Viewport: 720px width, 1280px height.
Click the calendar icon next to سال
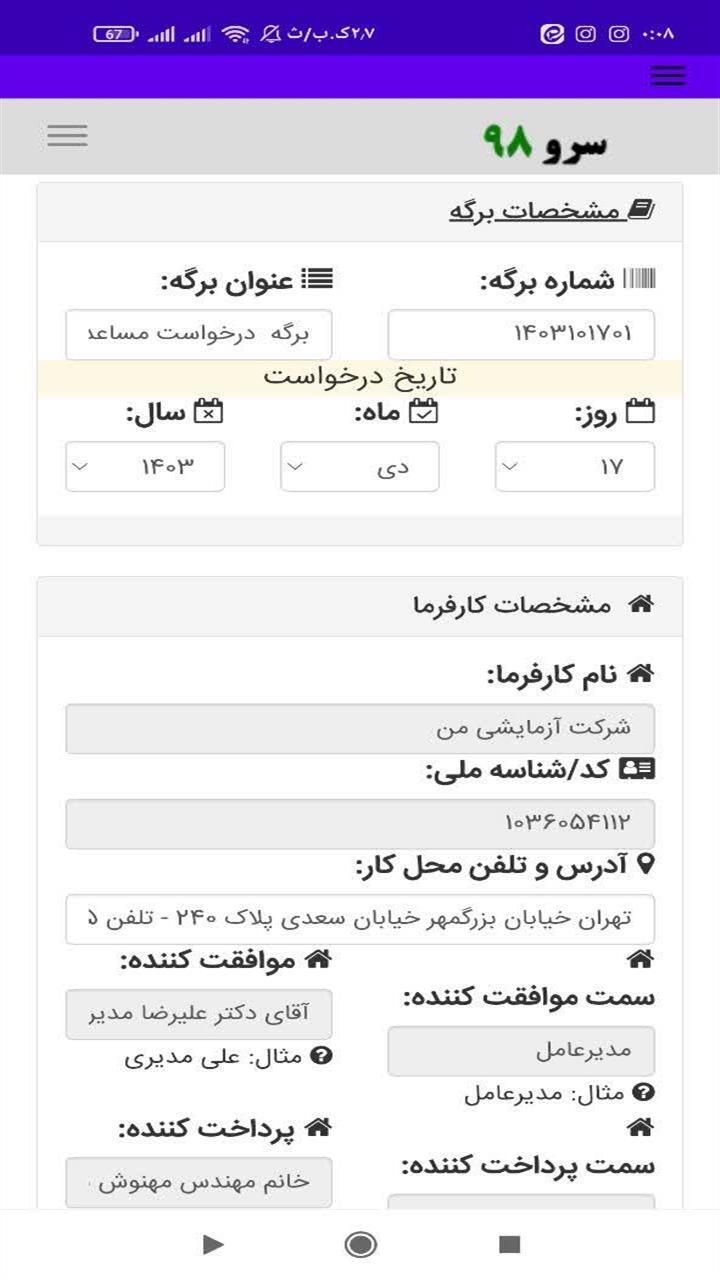point(208,411)
